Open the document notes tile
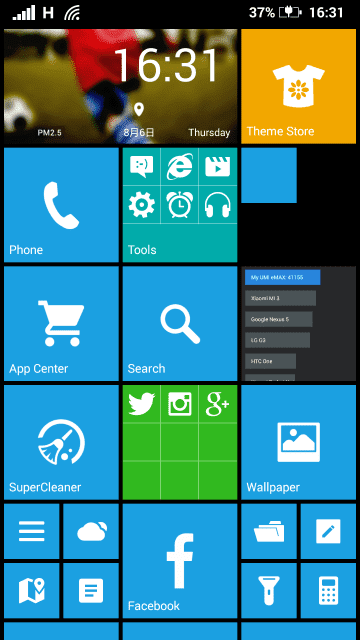The height and width of the screenshot is (640, 360). (91, 591)
